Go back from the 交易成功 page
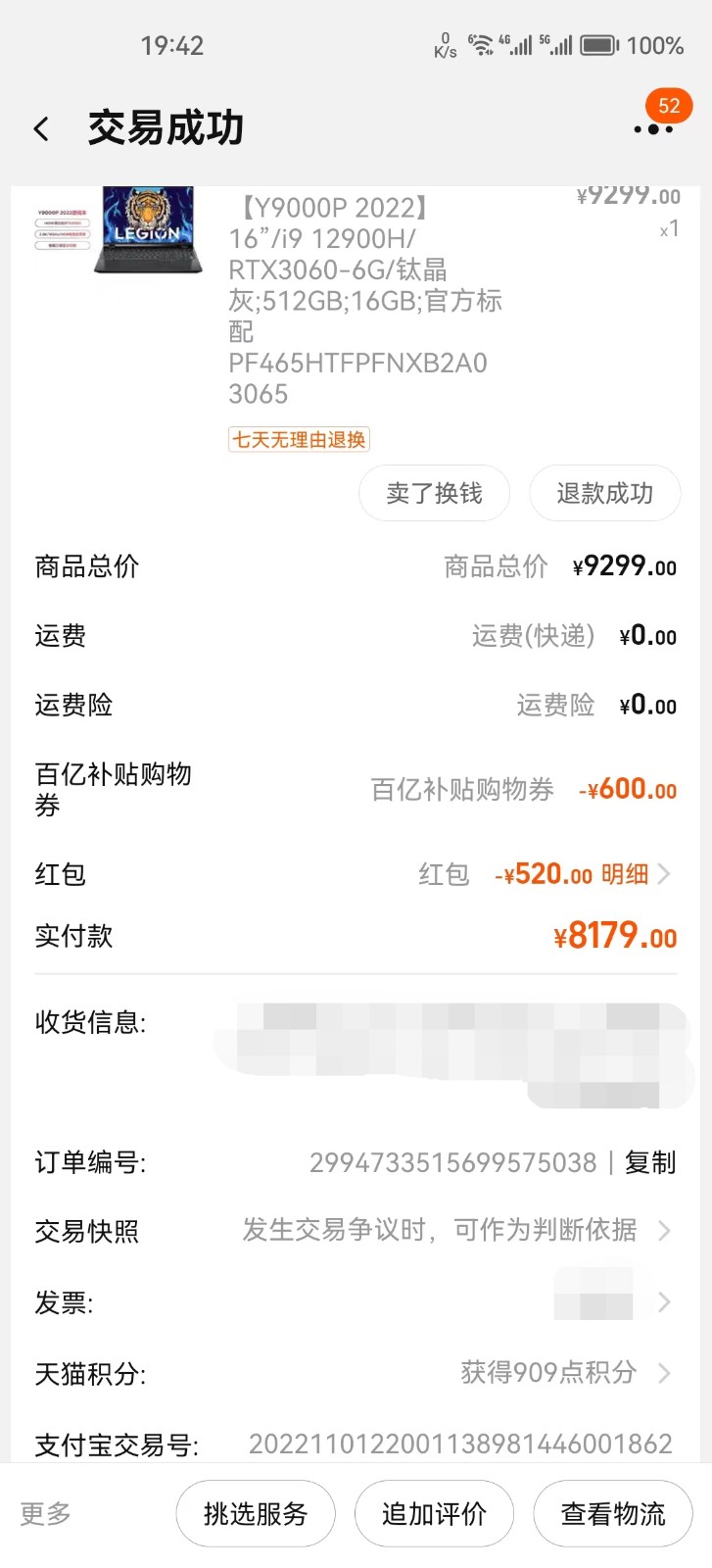 (41, 128)
